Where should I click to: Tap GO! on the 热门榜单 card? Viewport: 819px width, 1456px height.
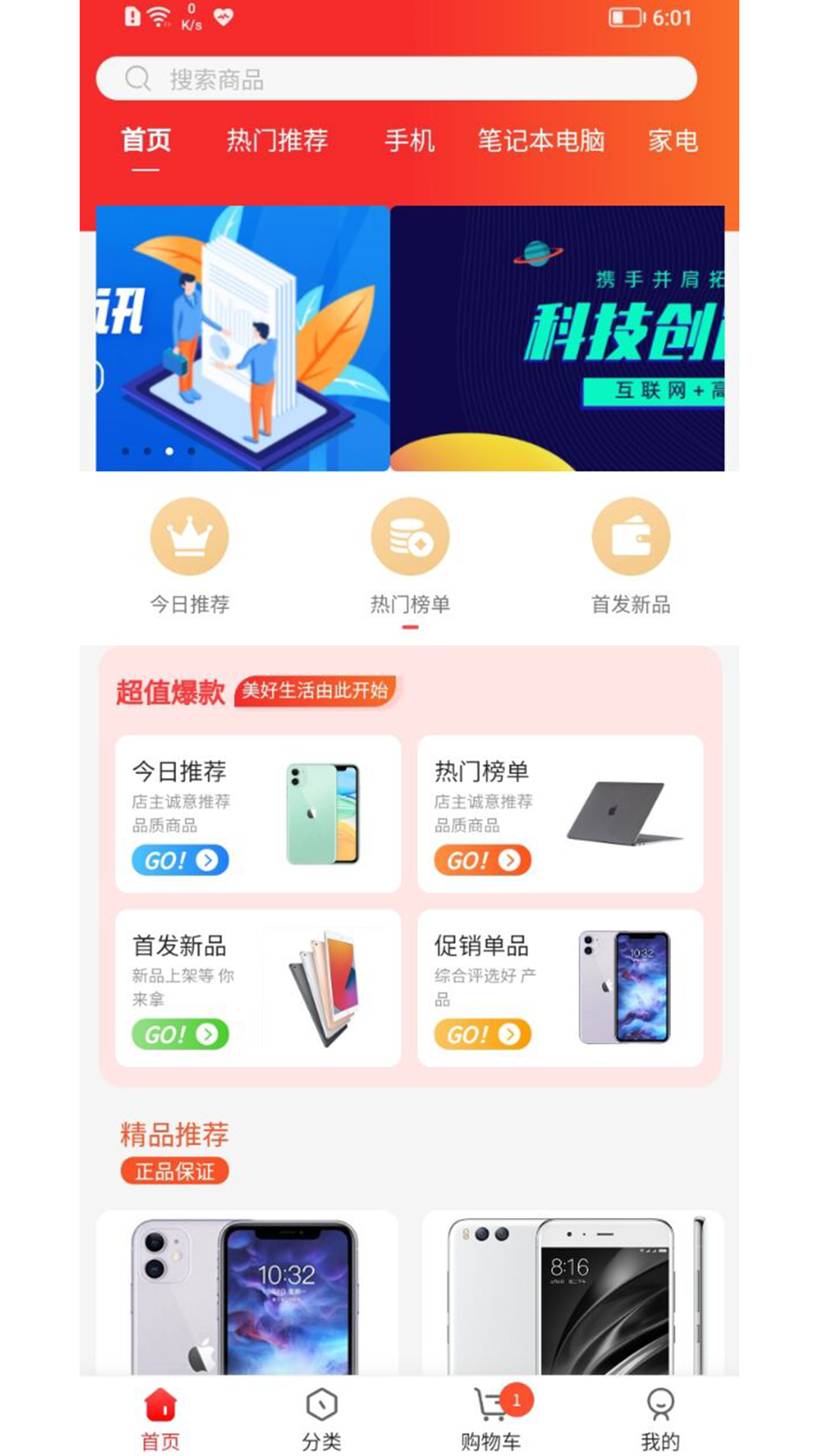(482, 860)
